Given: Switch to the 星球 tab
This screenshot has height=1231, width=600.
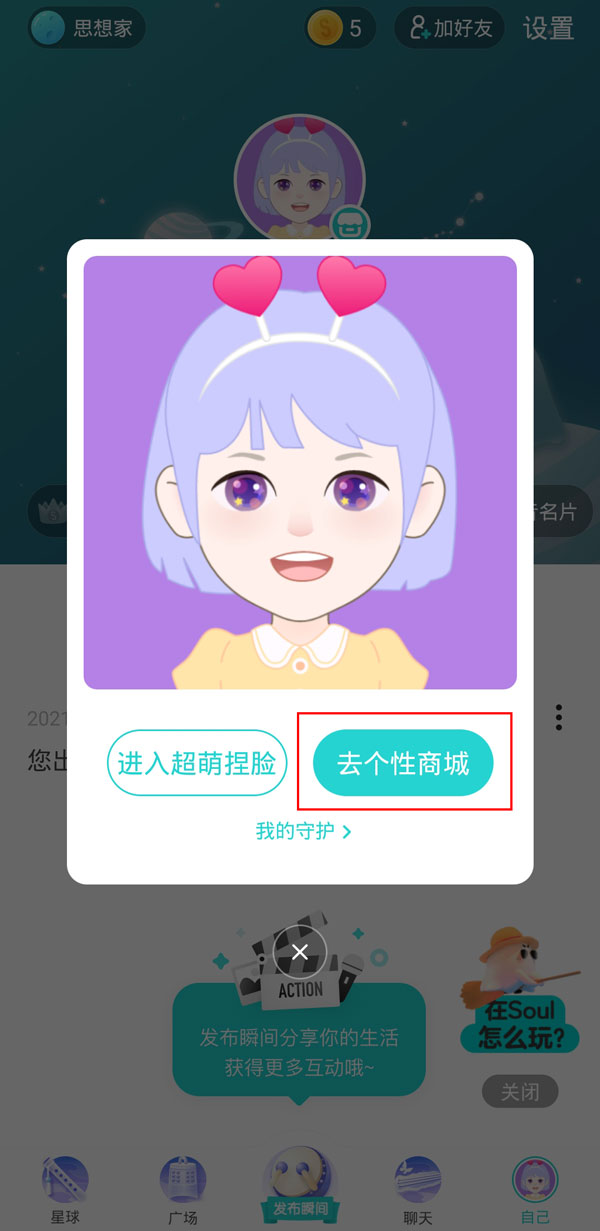Looking at the screenshot, I should [65, 1190].
